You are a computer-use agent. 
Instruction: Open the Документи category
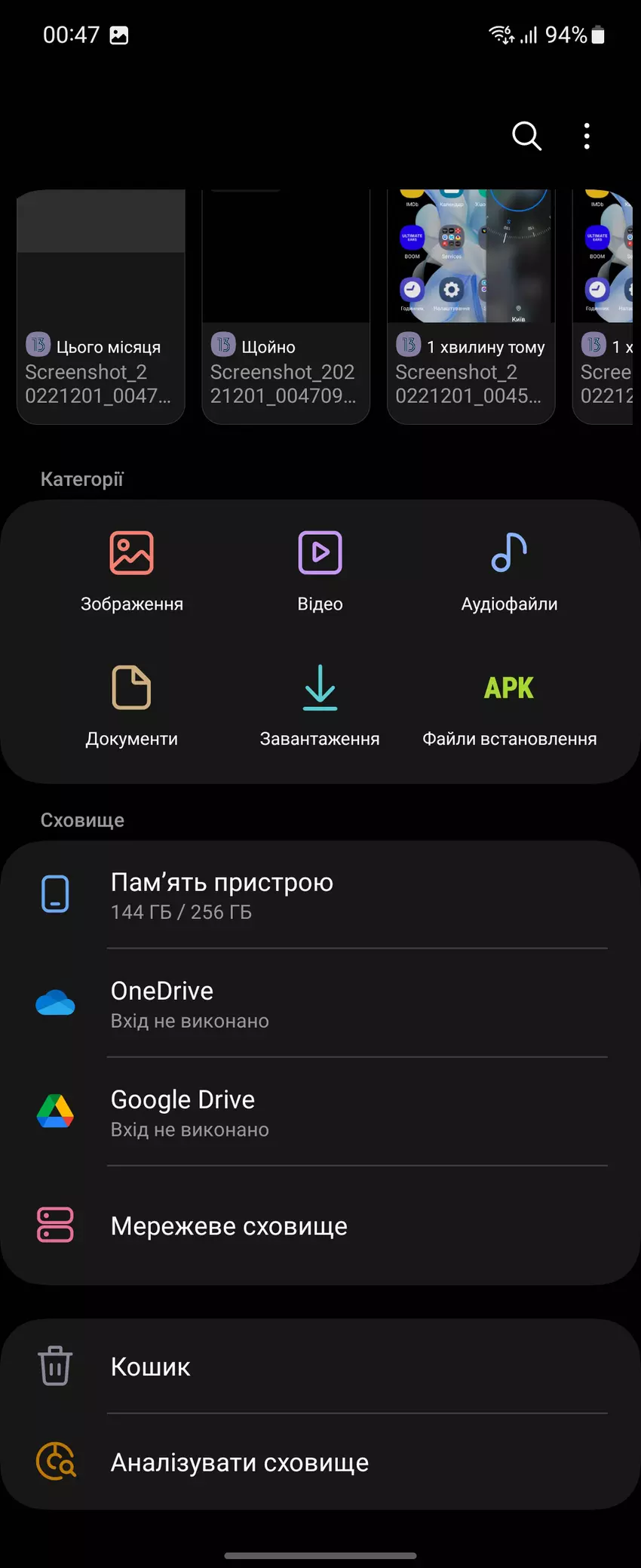click(132, 706)
